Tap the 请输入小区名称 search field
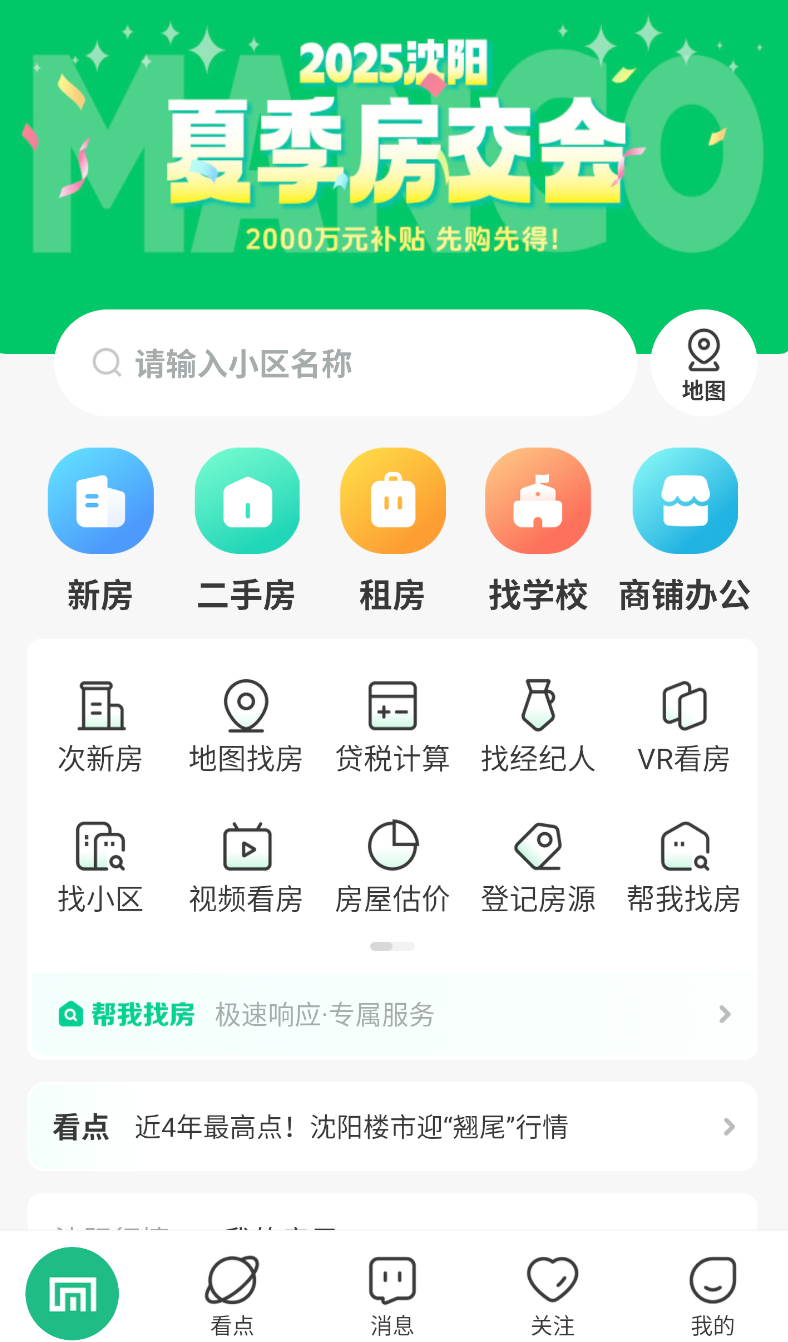This screenshot has height=1342, width=788. (345, 363)
